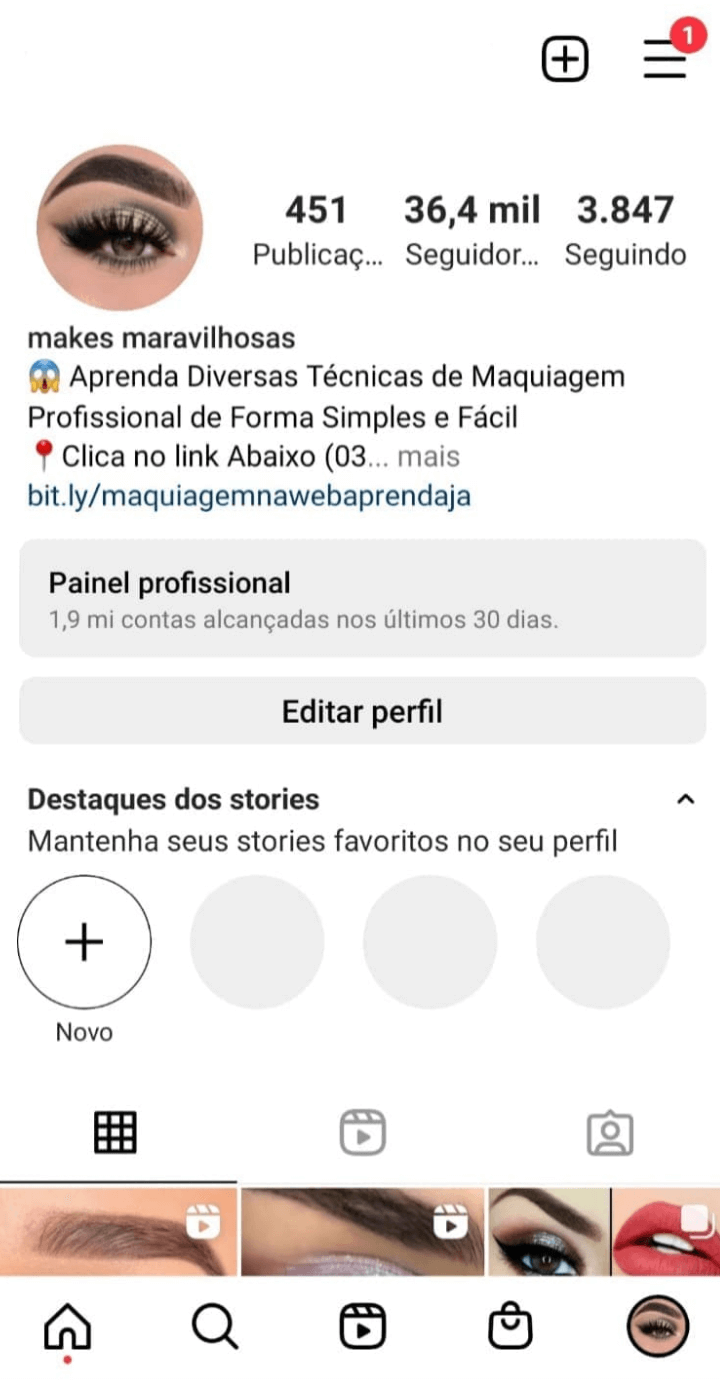
Task: Add a new story highlight with Novo
Action: coord(85,941)
